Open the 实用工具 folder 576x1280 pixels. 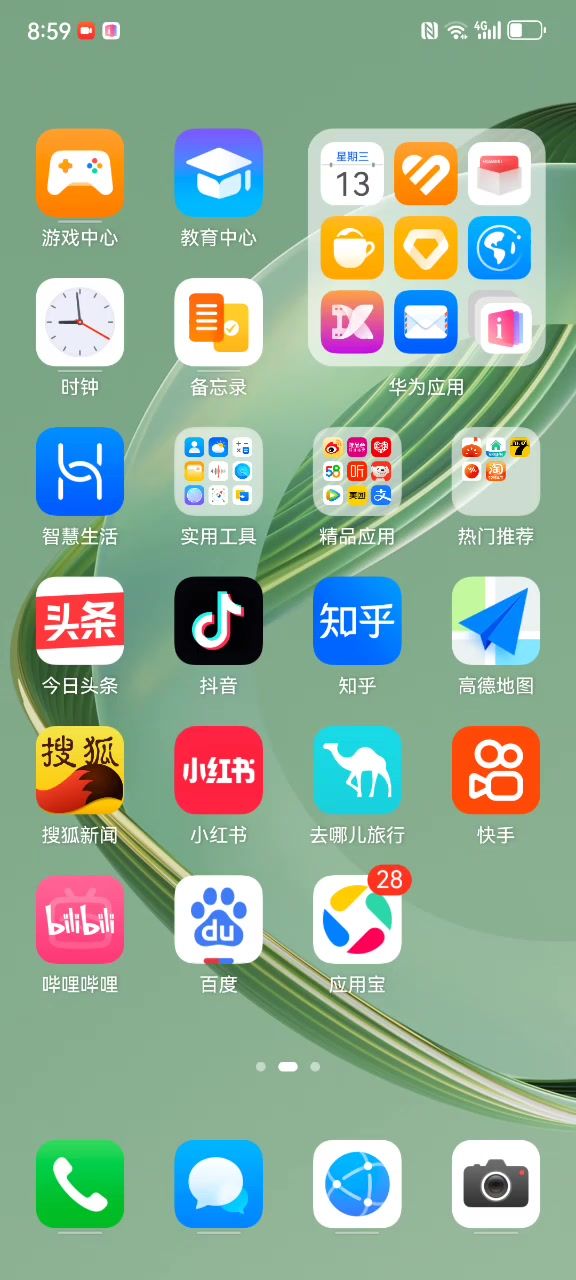click(x=219, y=471)
